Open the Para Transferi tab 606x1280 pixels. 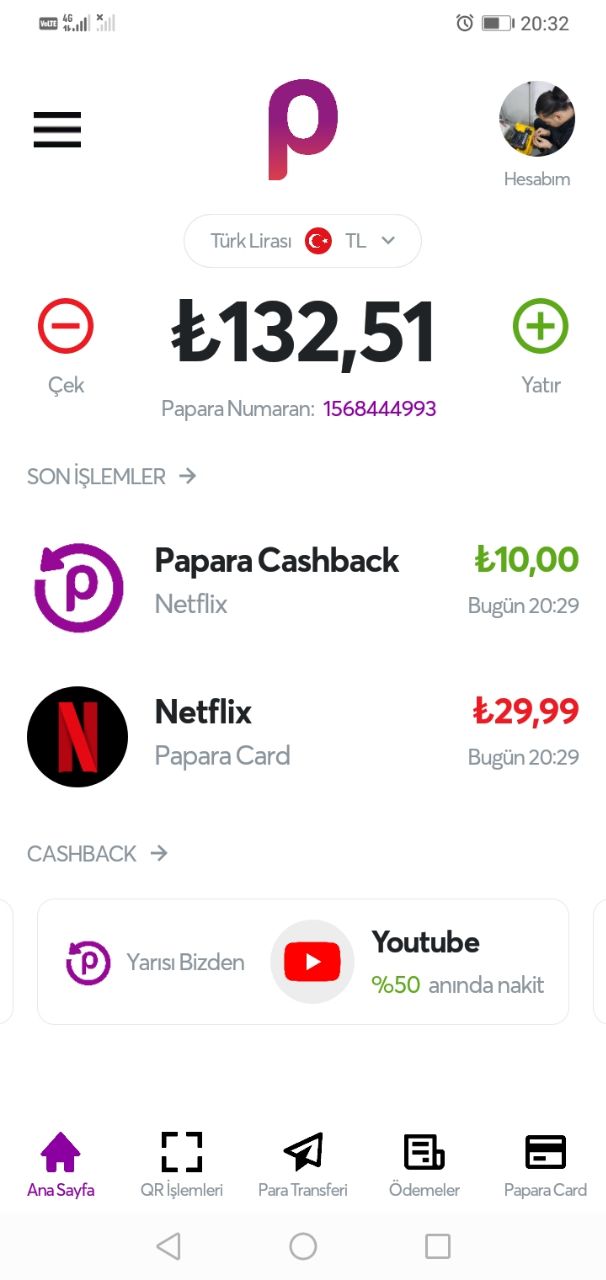coord(303,1165)
